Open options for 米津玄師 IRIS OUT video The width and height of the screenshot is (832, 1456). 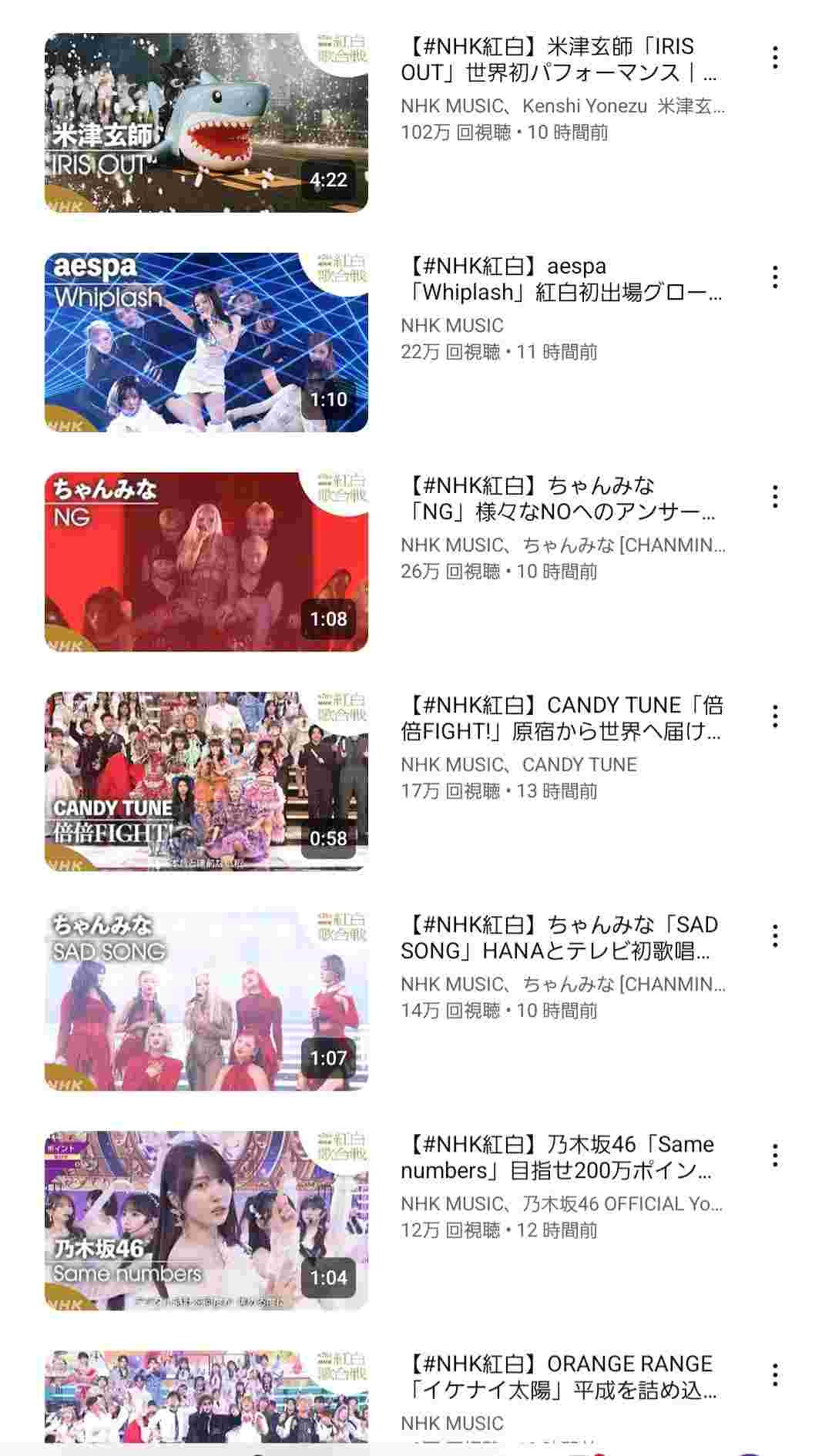click(x=774, y=58)
